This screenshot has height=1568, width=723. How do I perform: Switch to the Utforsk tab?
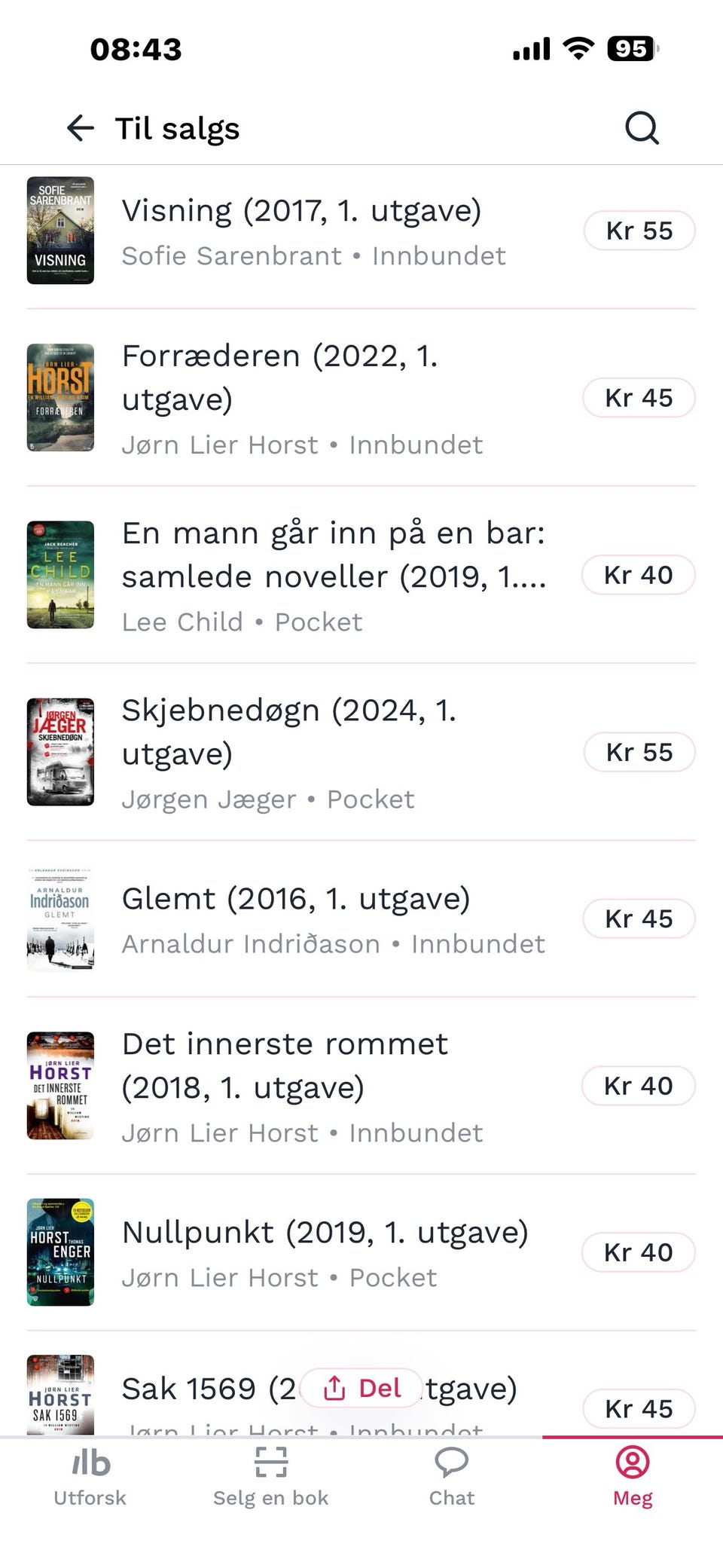coord(90,1477)
